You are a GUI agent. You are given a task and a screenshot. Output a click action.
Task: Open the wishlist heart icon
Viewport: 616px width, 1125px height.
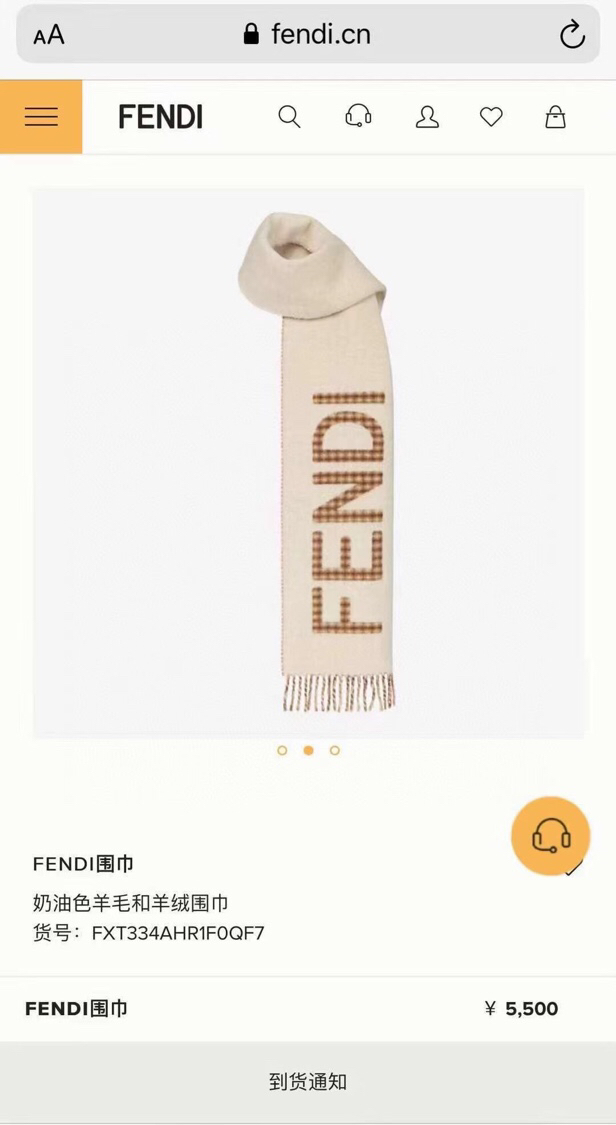click(x=491, y=117)
